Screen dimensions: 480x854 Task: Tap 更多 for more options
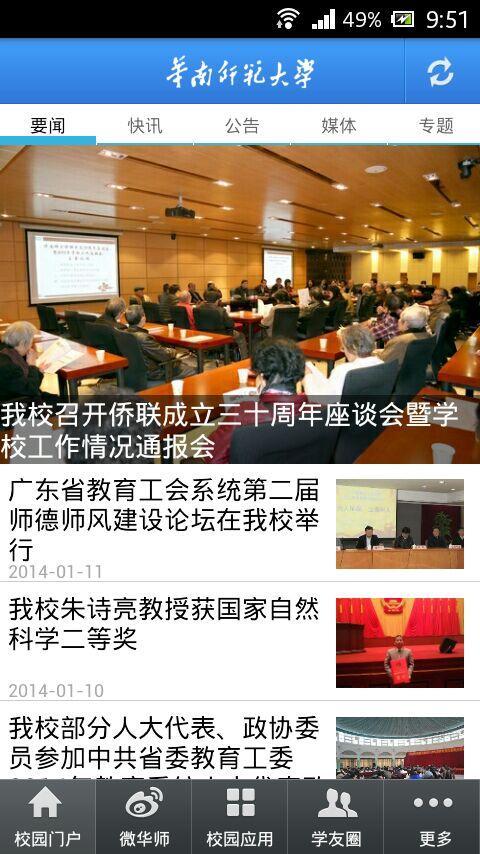[x=433, y=817]
